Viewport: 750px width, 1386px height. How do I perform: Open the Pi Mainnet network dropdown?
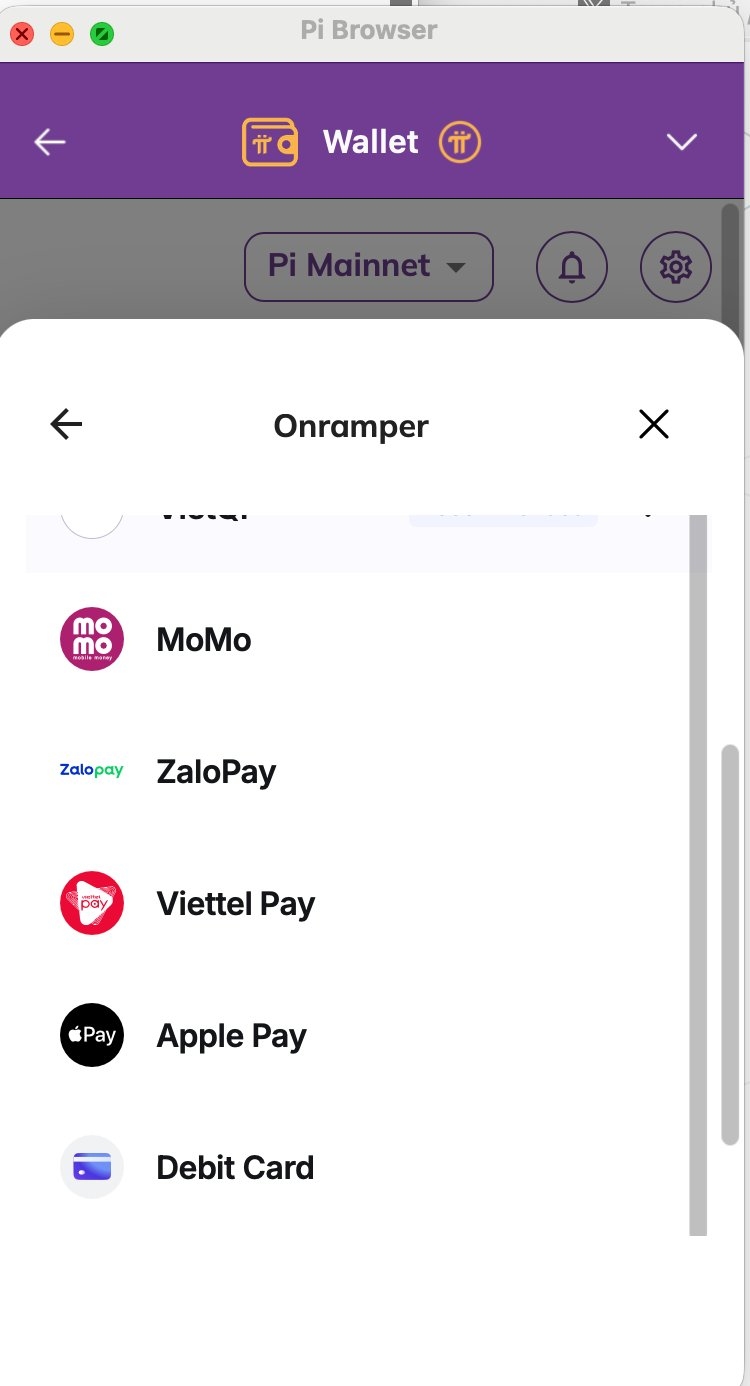(369, 267)
